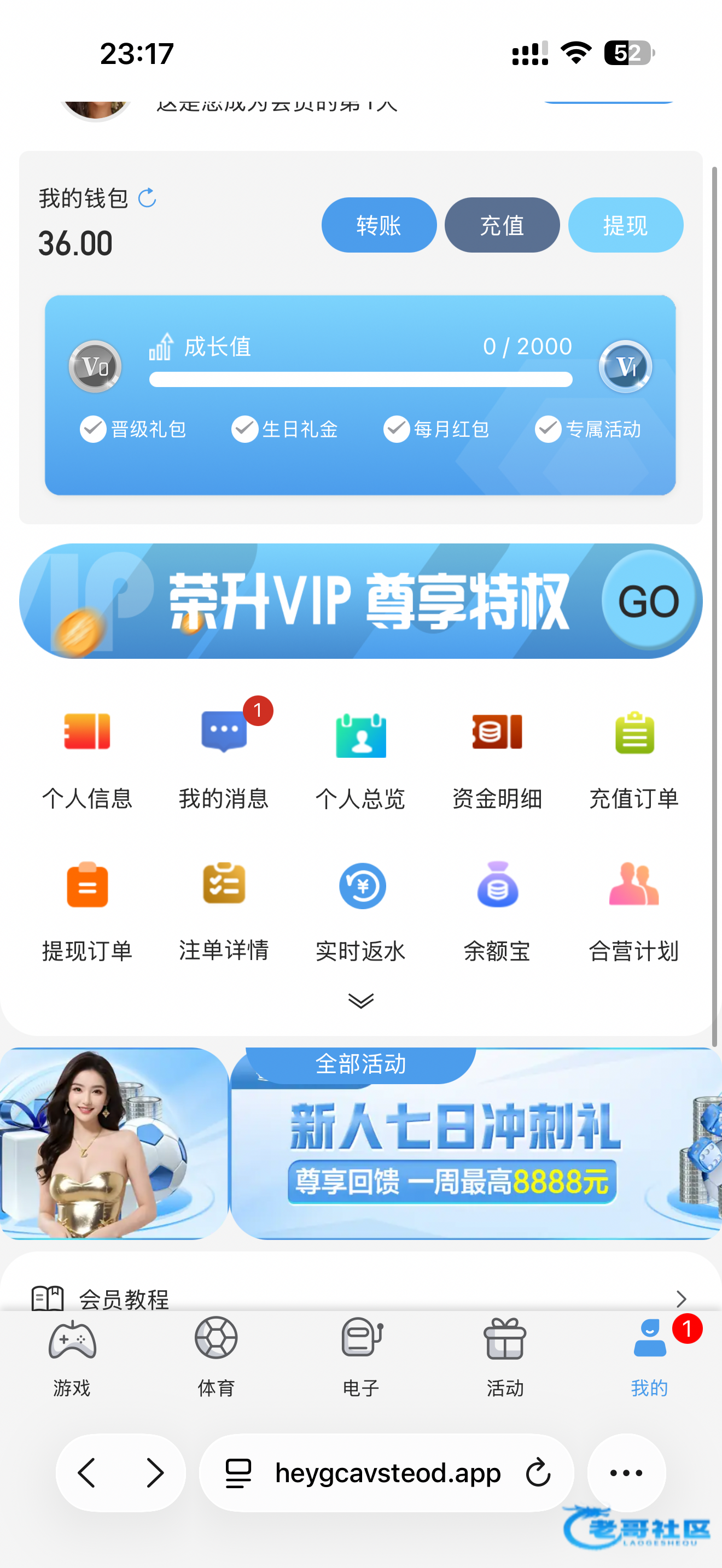Open 实时返水 real-time rebate
Viewport: 722px width, 1568px height.
click(361, 911)
